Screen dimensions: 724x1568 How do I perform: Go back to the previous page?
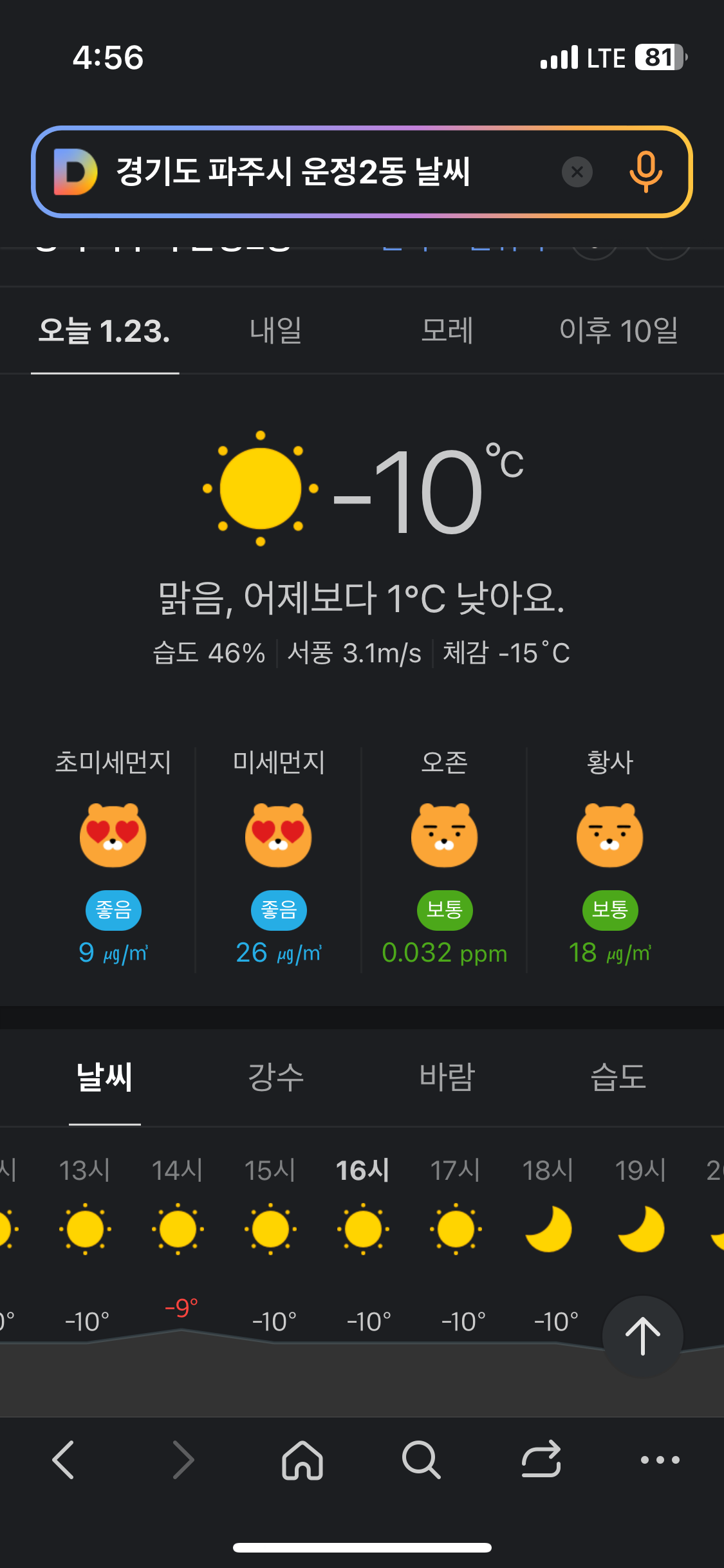pos(63,1460)
